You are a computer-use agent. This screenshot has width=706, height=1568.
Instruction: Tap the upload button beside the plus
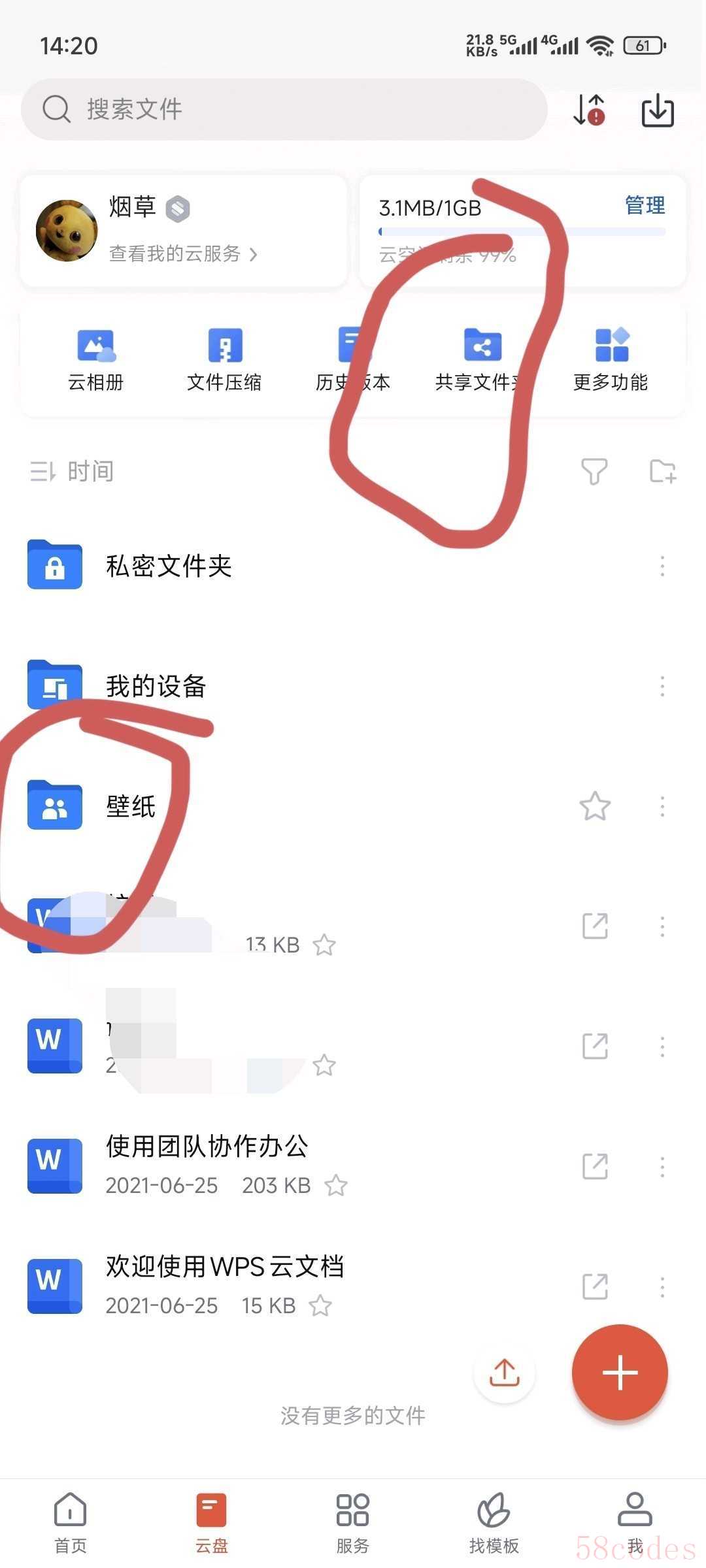coord(504,1372)
